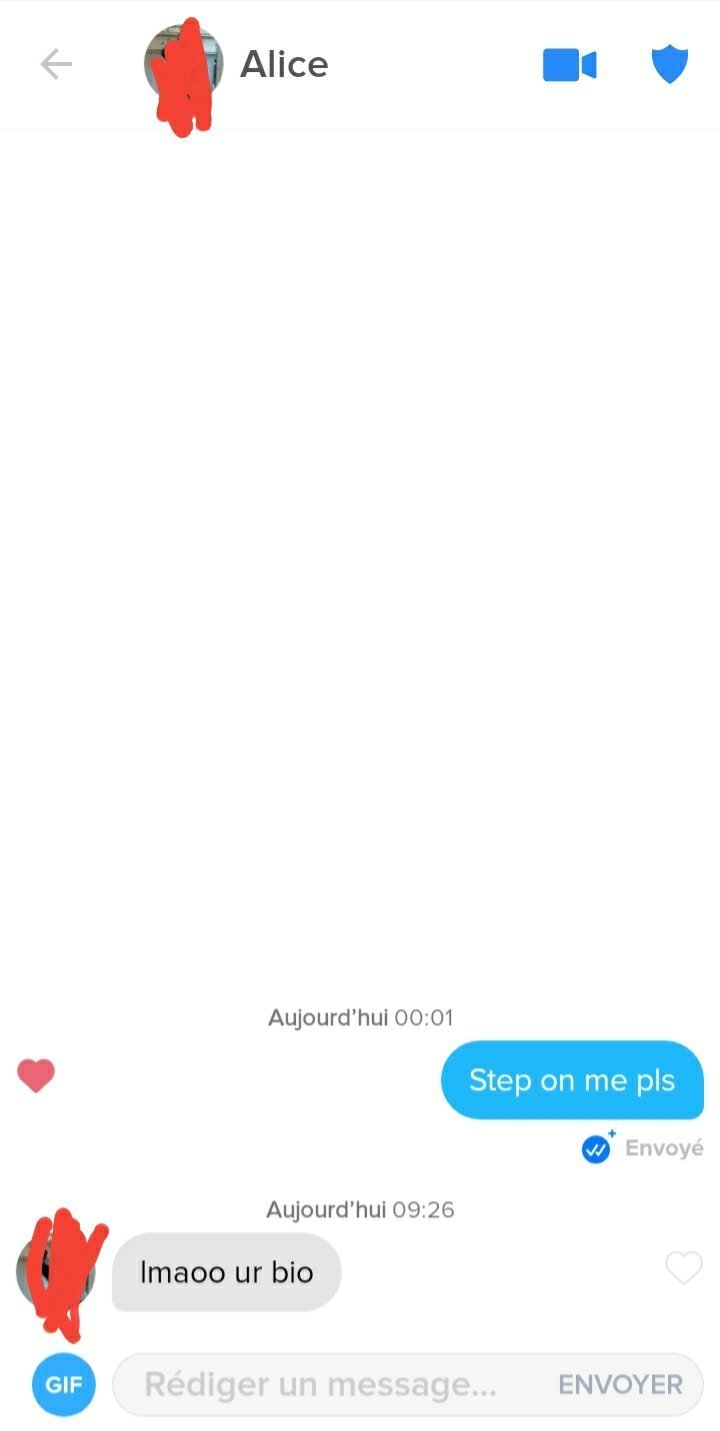Open the GIF picker
This screenshot has height=1431, width=720.
[64, 1385]
